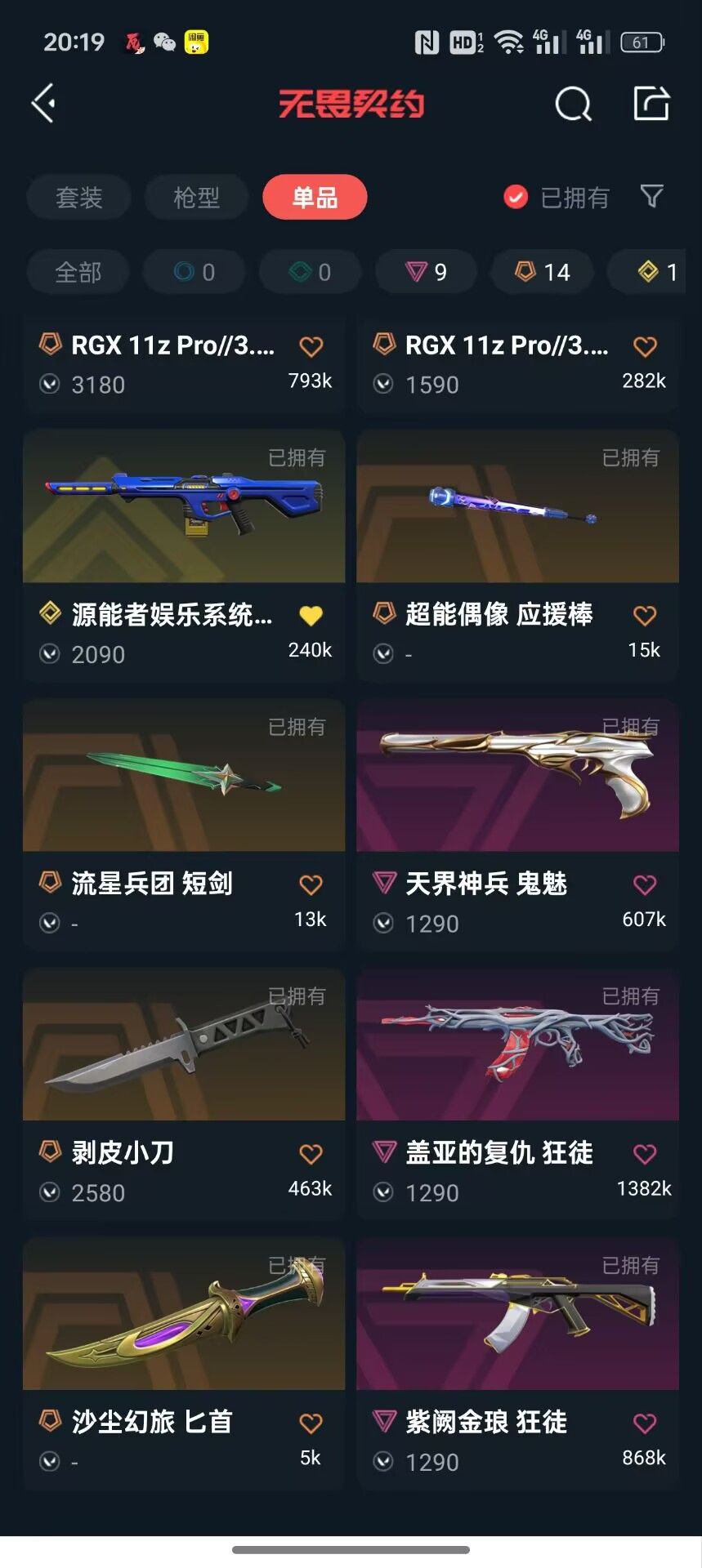
Task: Select the 全部 rarity chip
Action: point(78,272)
